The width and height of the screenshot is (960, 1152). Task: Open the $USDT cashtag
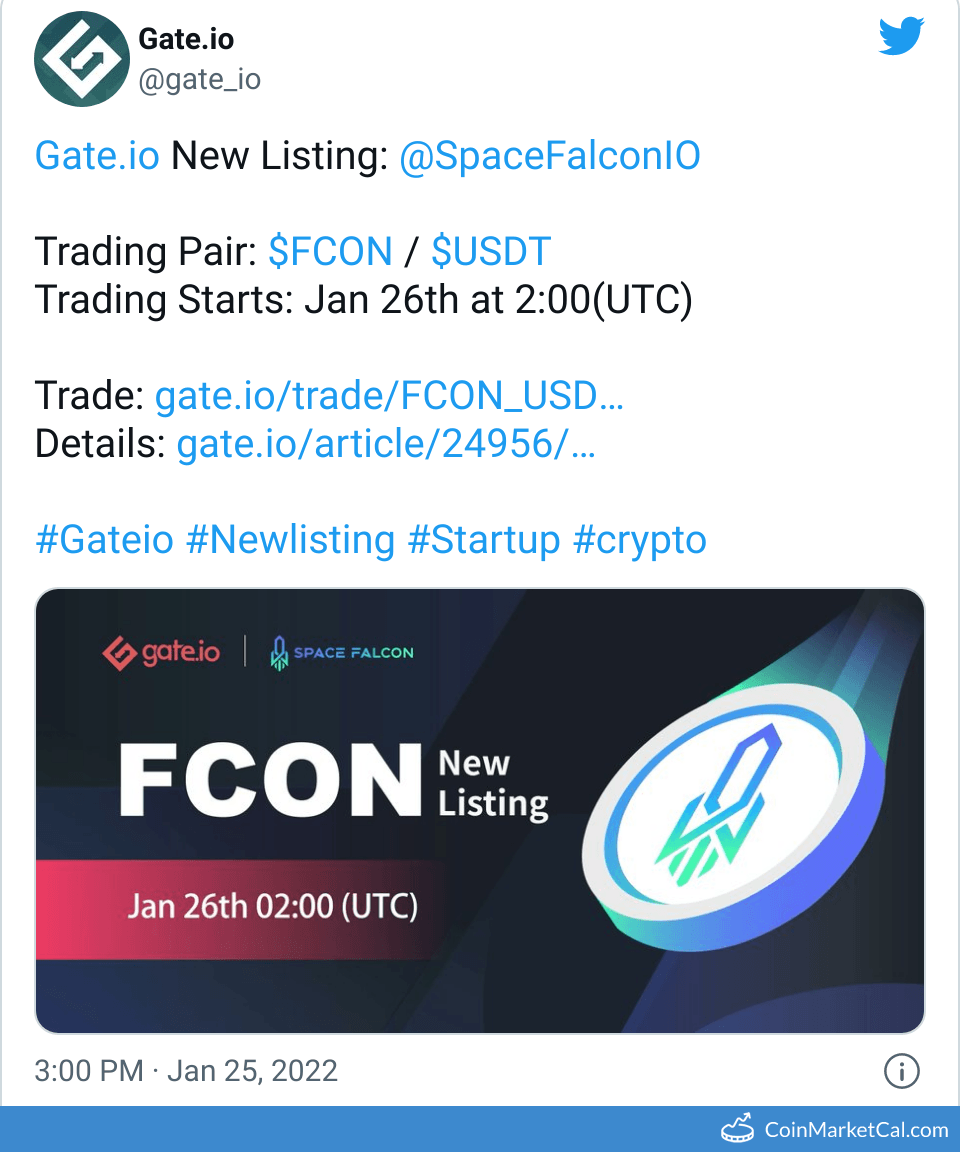[x=491, y=252]
